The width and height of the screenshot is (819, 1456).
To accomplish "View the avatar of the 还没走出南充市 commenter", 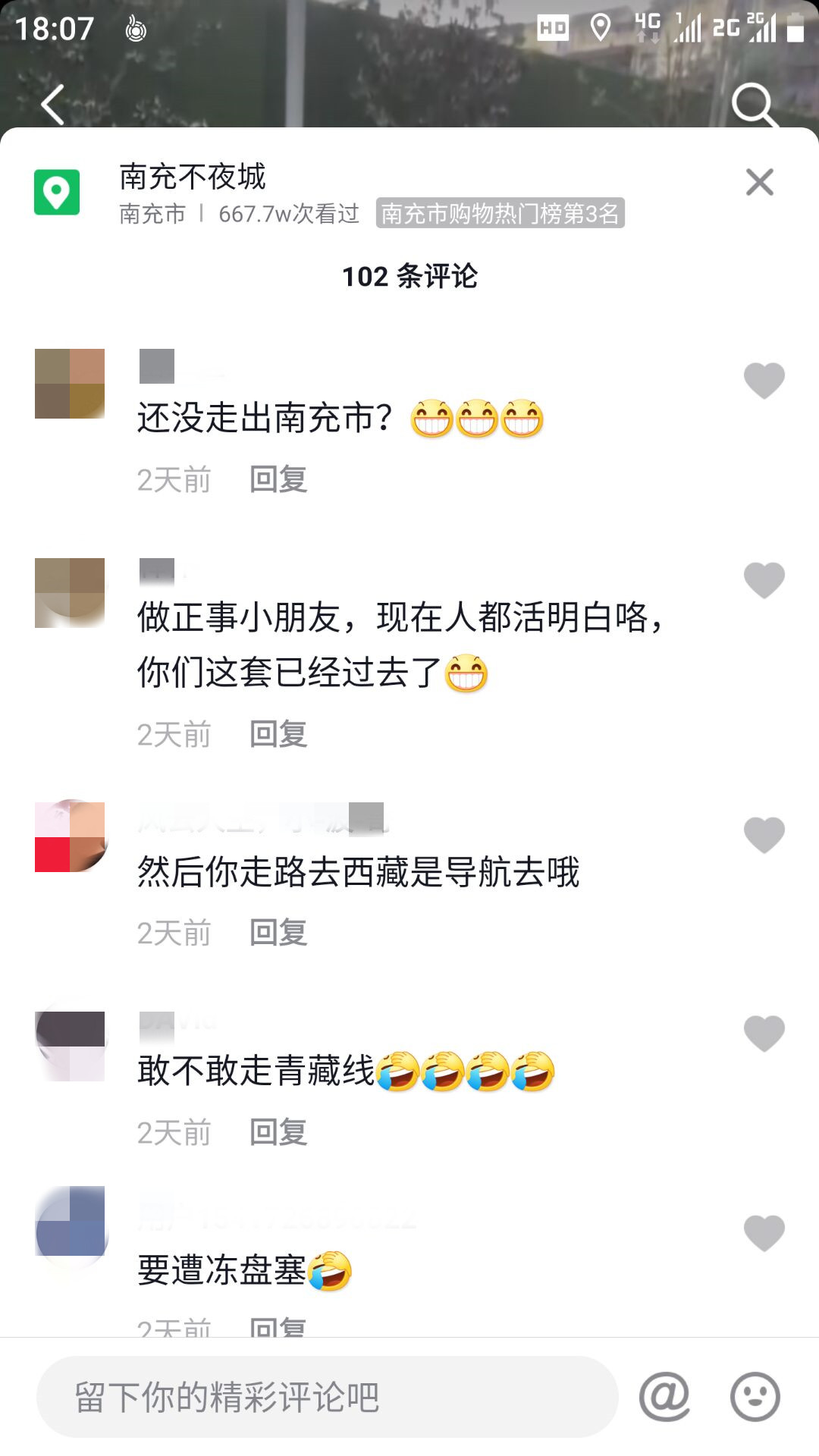I will coord(70,384).
